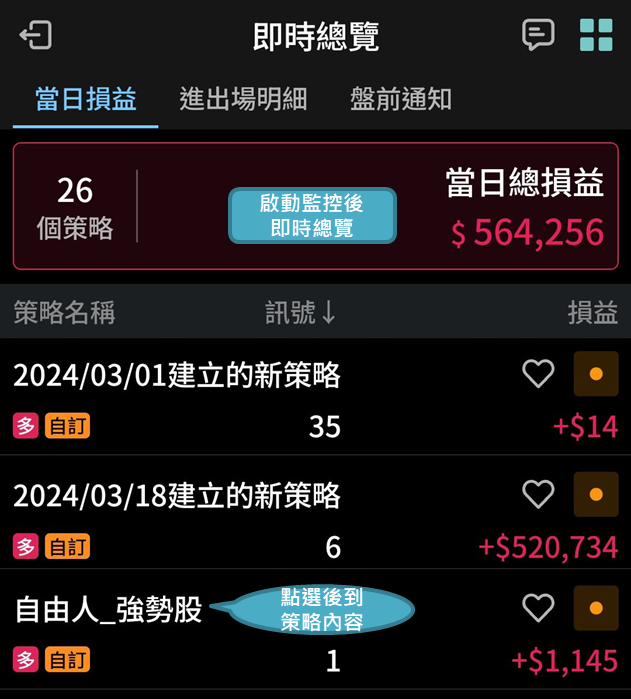This screenshot has height=699, width=631.
Task: Sort the list by the 策略名稱 column
Action: [64, 312]
